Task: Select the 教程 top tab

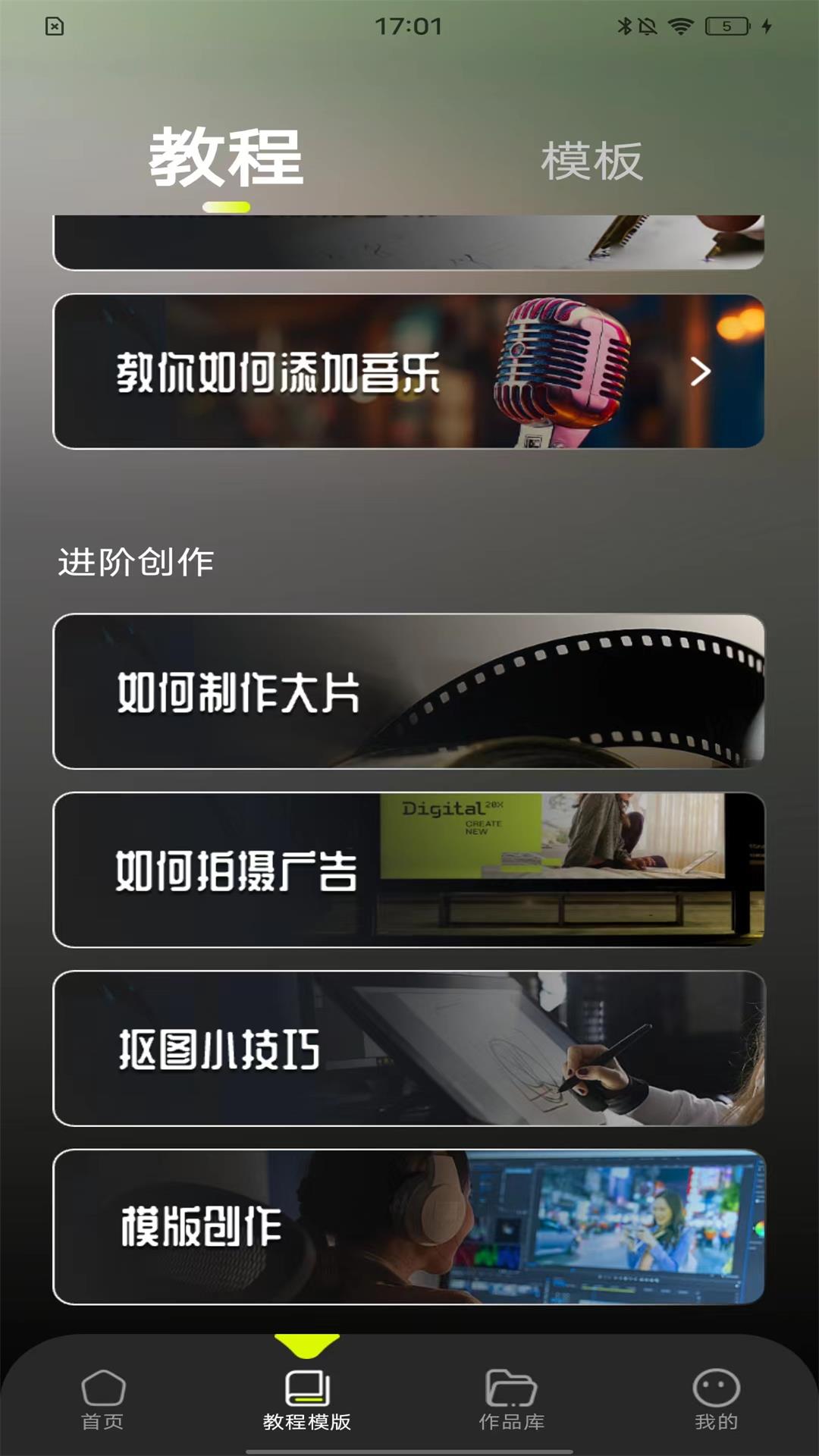Action: point(226,158)
